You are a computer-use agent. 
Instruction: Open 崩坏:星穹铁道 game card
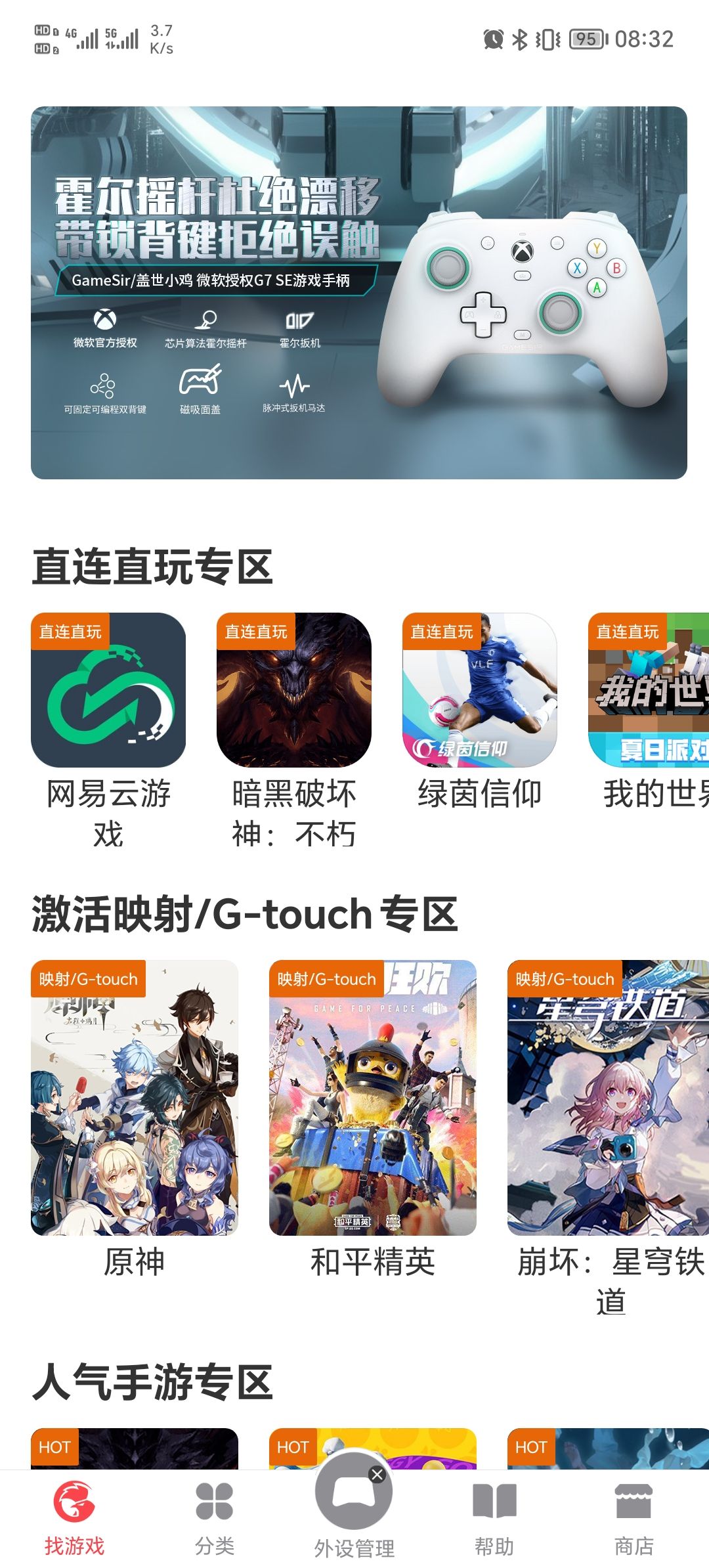pyautogui.click(x=608, y=1098)
